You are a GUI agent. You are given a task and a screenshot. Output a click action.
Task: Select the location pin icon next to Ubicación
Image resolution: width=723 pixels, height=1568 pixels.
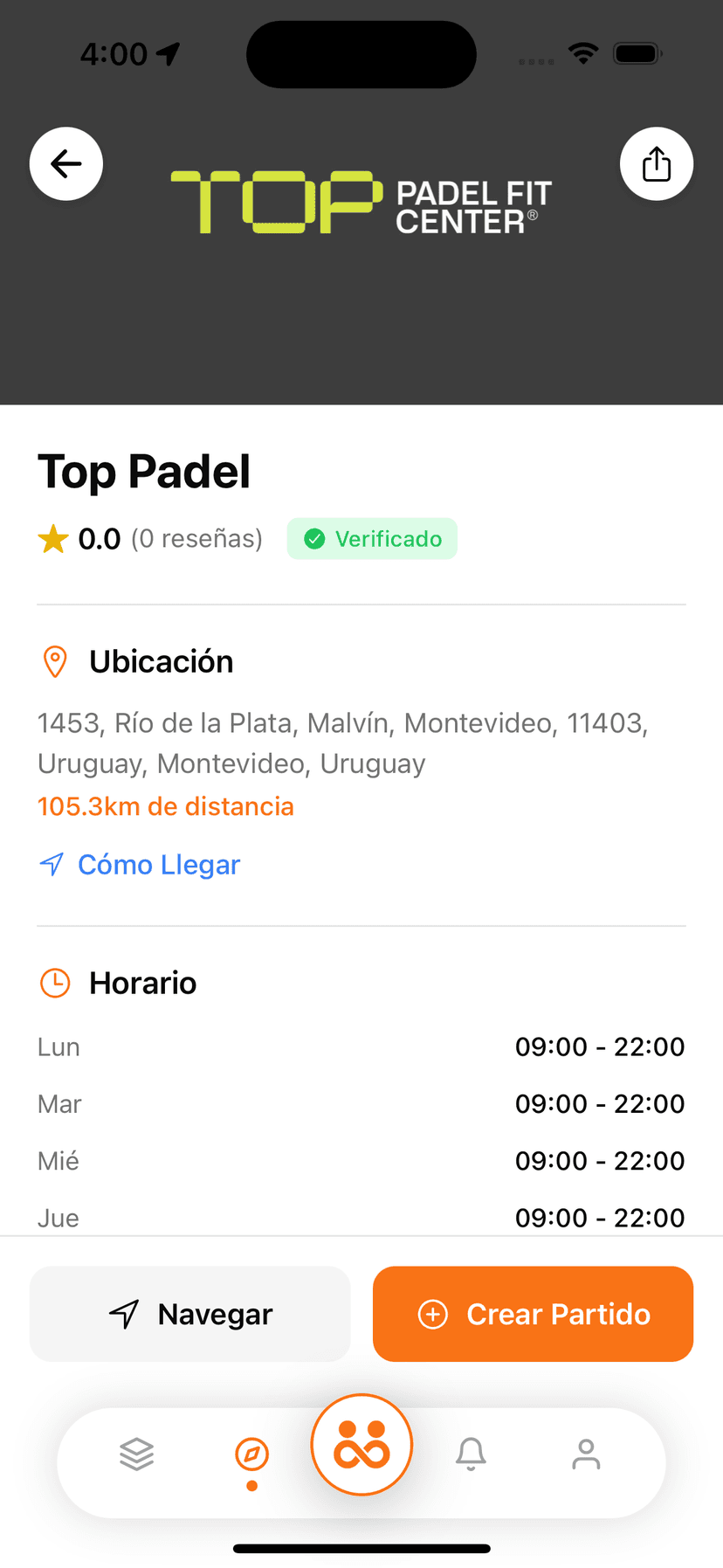pyautogui.click(x=54, y=662)
